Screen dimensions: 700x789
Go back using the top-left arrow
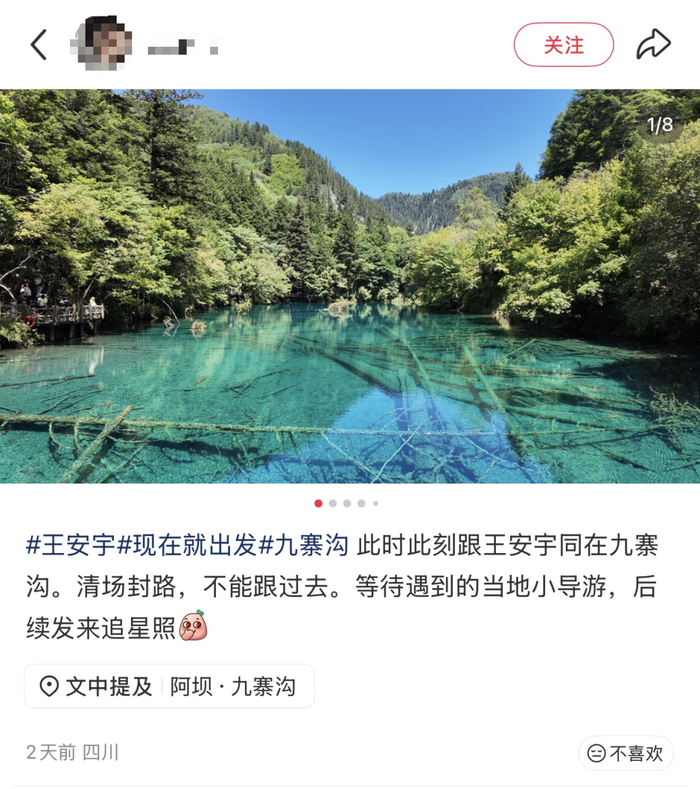click(x=39, y=45)
